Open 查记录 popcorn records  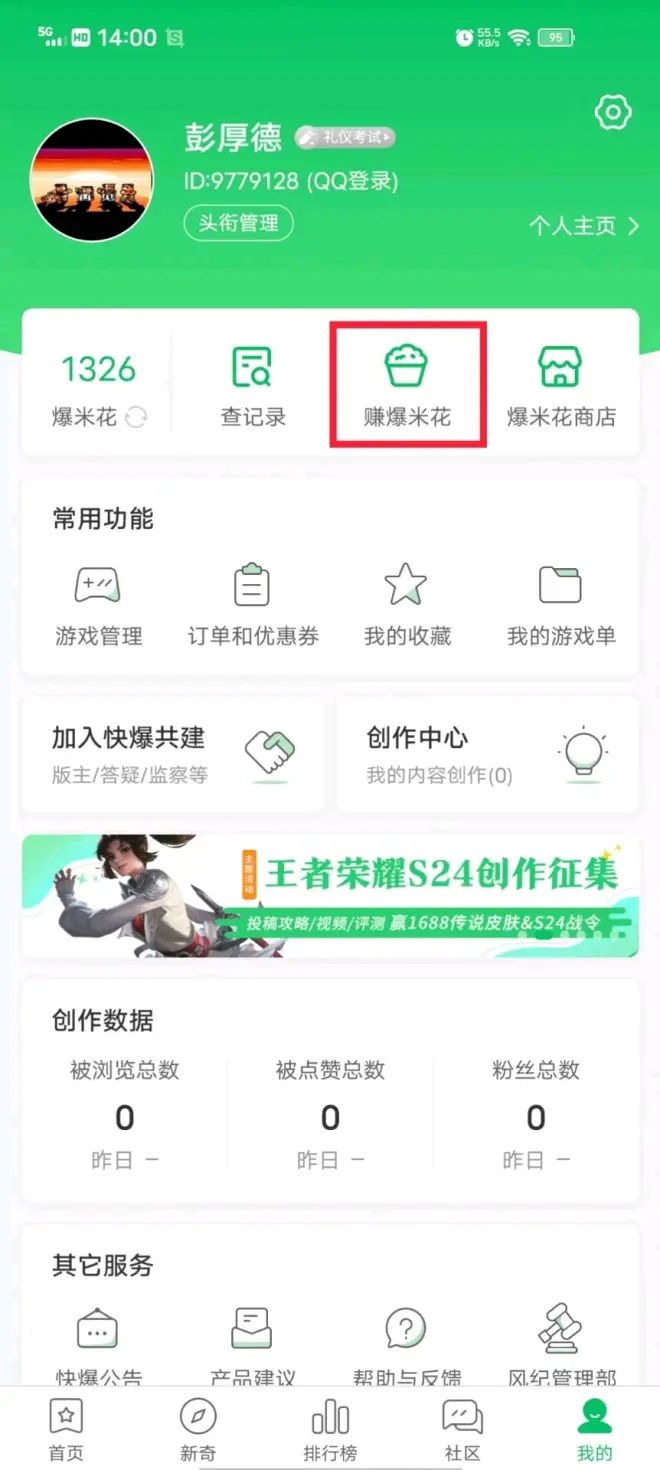[252, 386]
